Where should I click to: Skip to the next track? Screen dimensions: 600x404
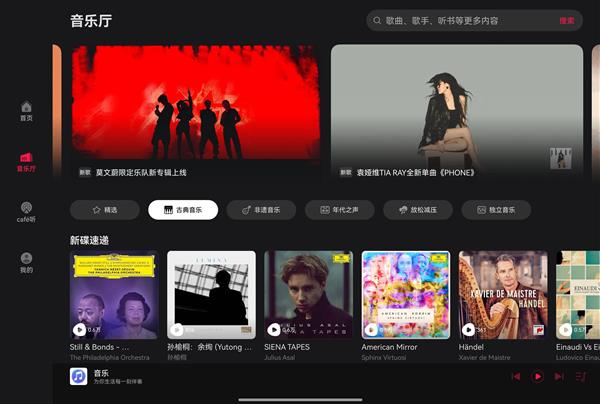559,376
